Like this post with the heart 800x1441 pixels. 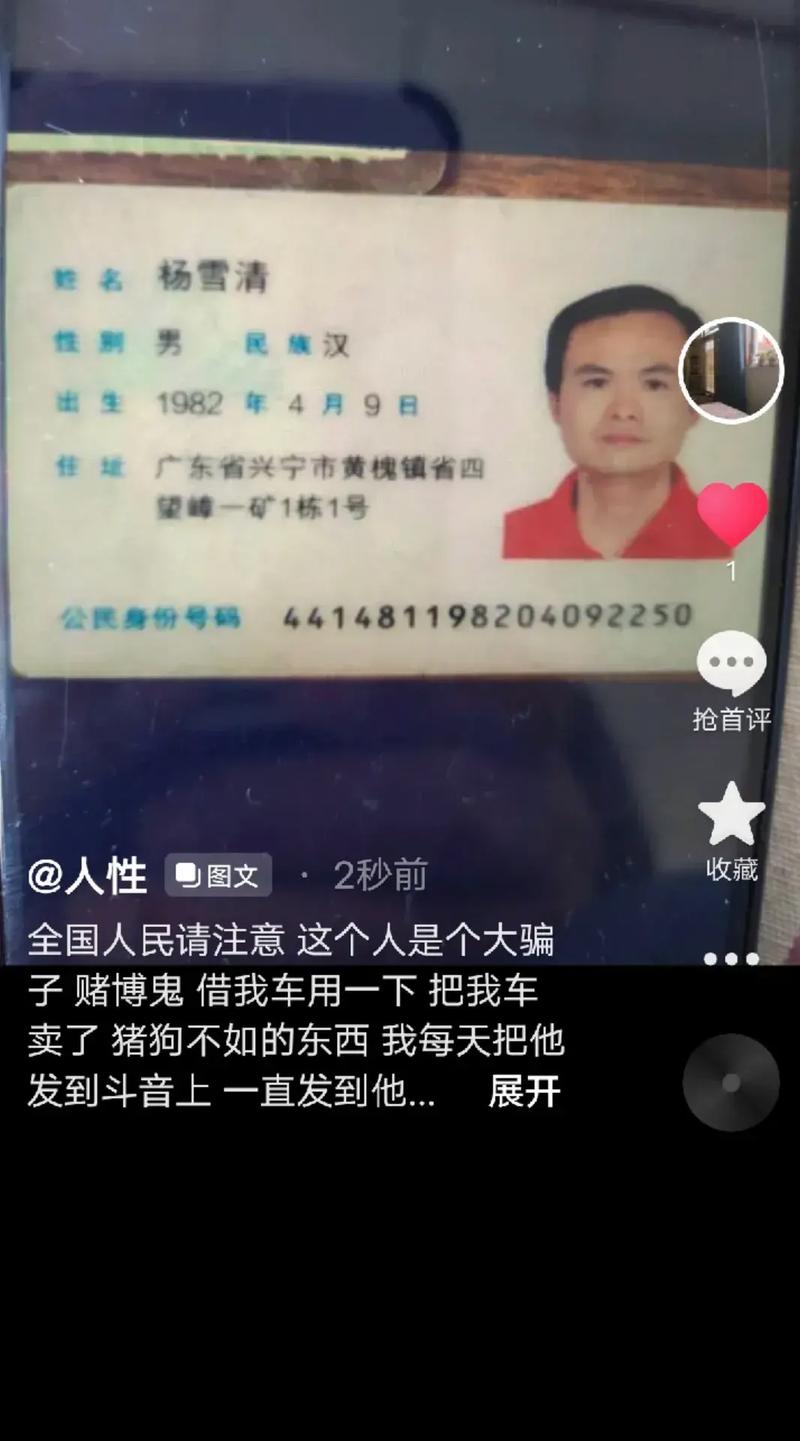[x=732, y=515]
